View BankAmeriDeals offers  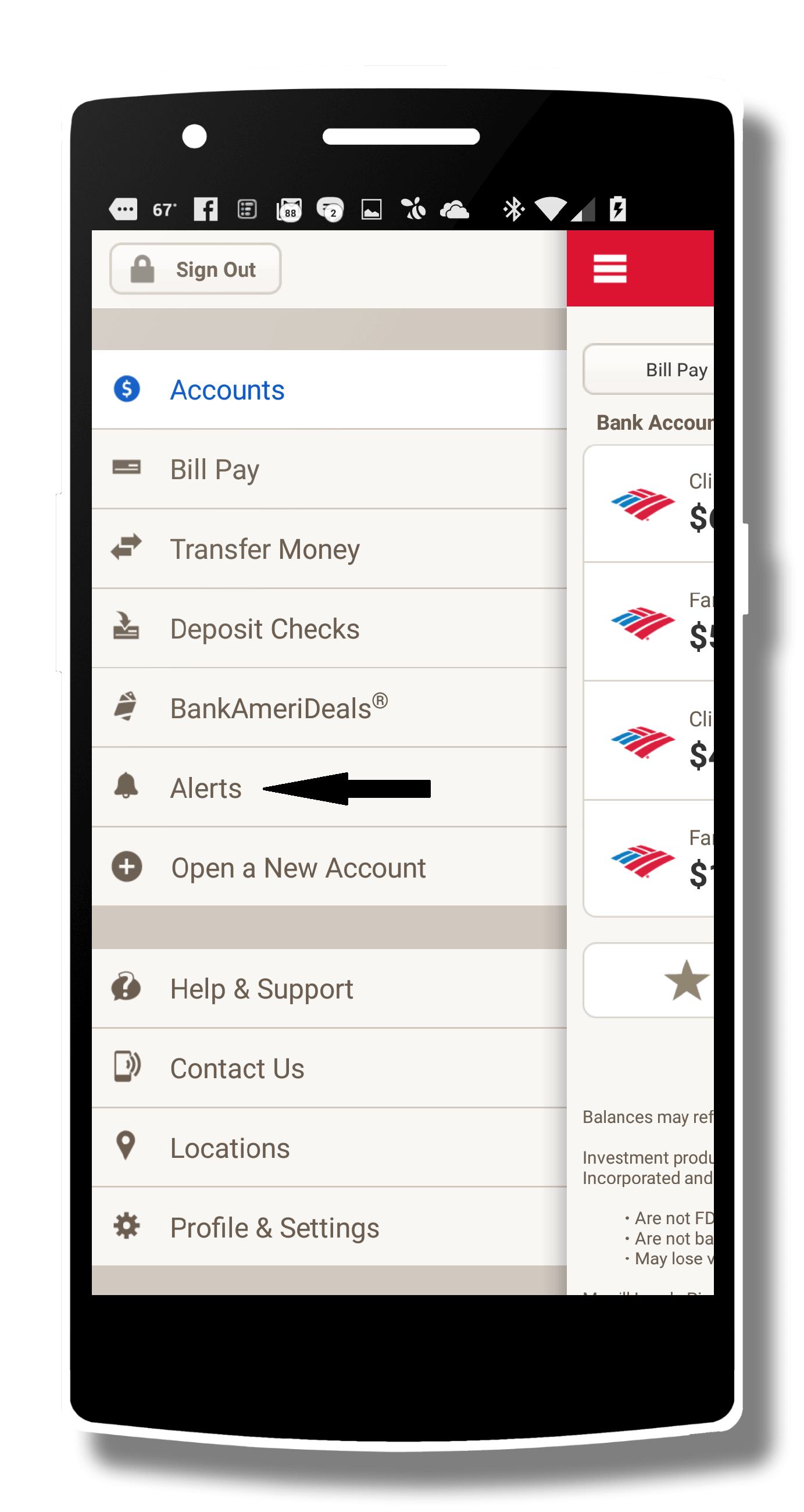point(328,708)
